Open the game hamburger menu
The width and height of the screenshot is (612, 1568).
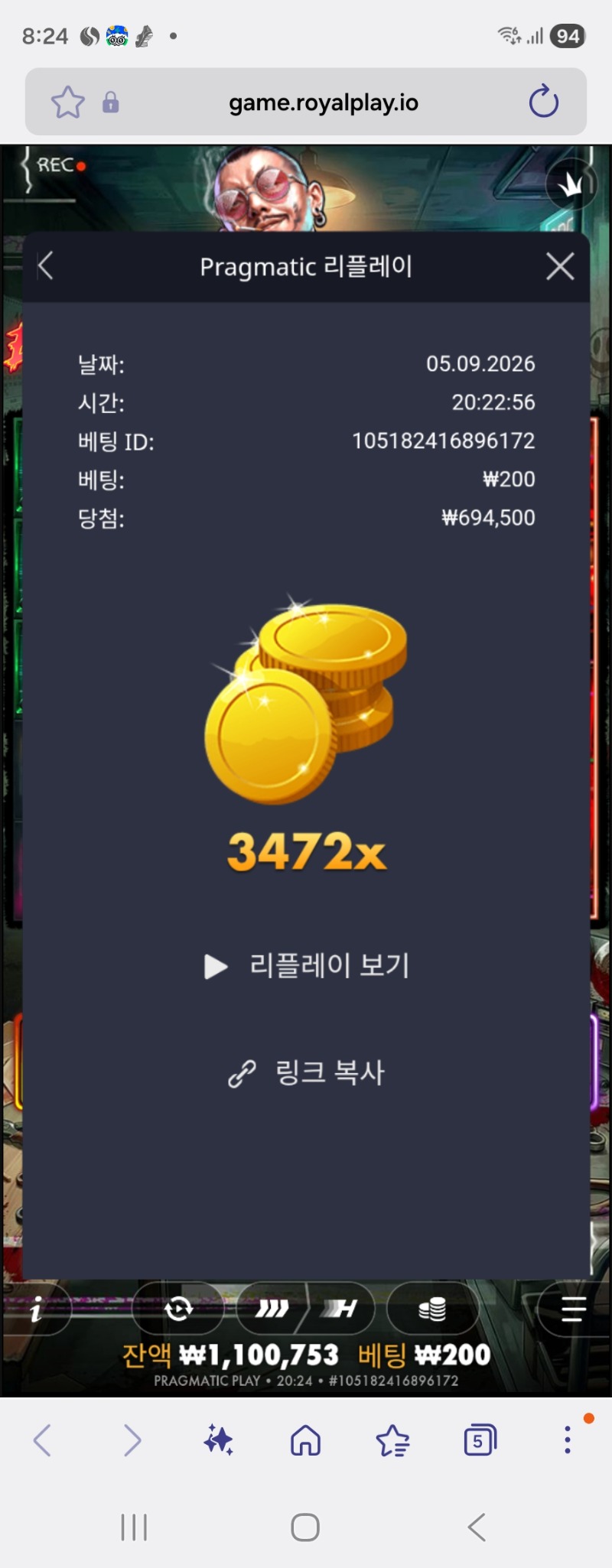(x=573, y=1309)
